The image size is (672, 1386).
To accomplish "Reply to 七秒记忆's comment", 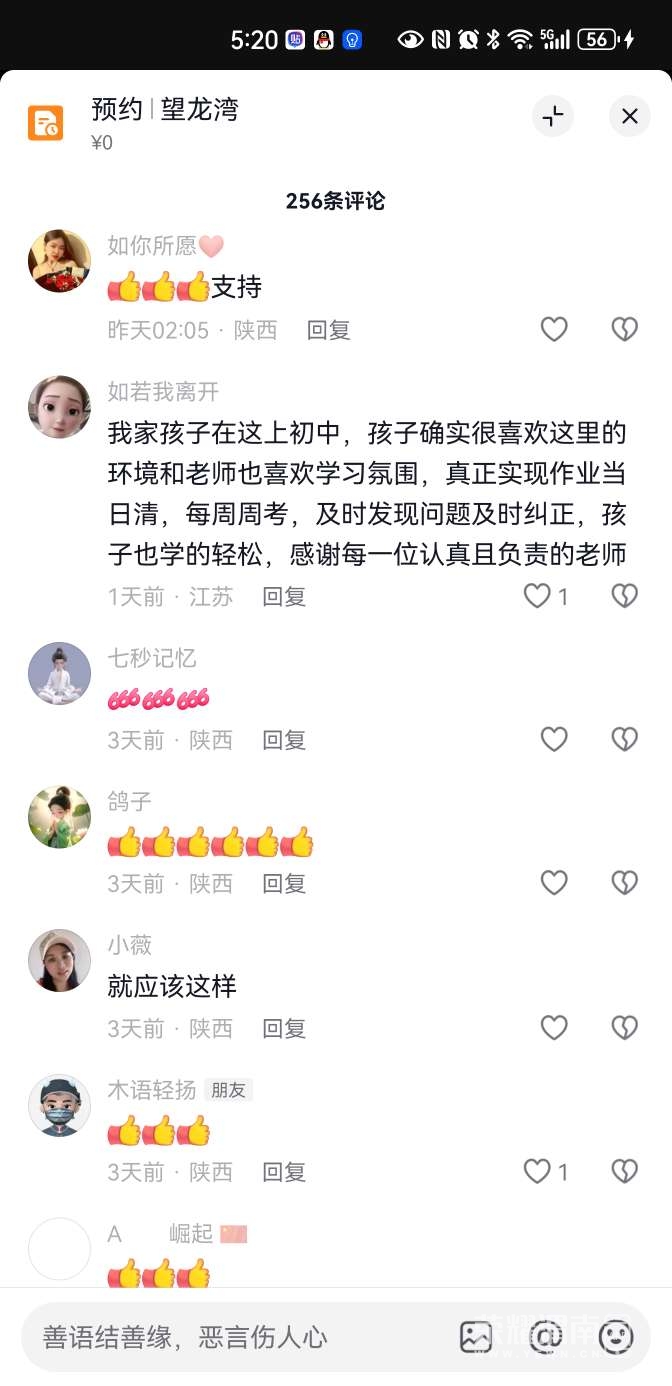I will 284,740.
